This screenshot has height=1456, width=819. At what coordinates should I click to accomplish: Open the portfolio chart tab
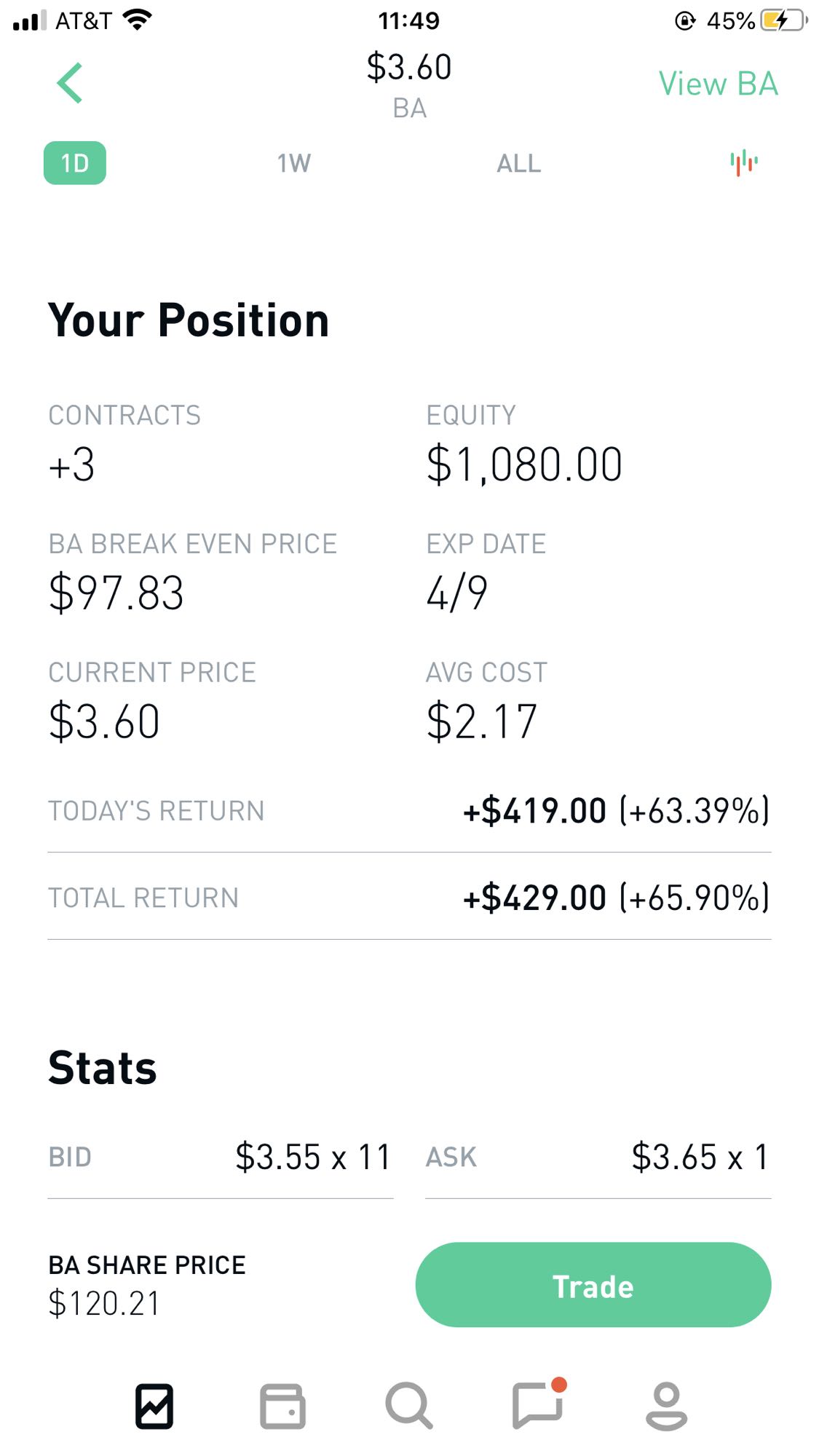pyautogui.click(x=154, y=1406)
